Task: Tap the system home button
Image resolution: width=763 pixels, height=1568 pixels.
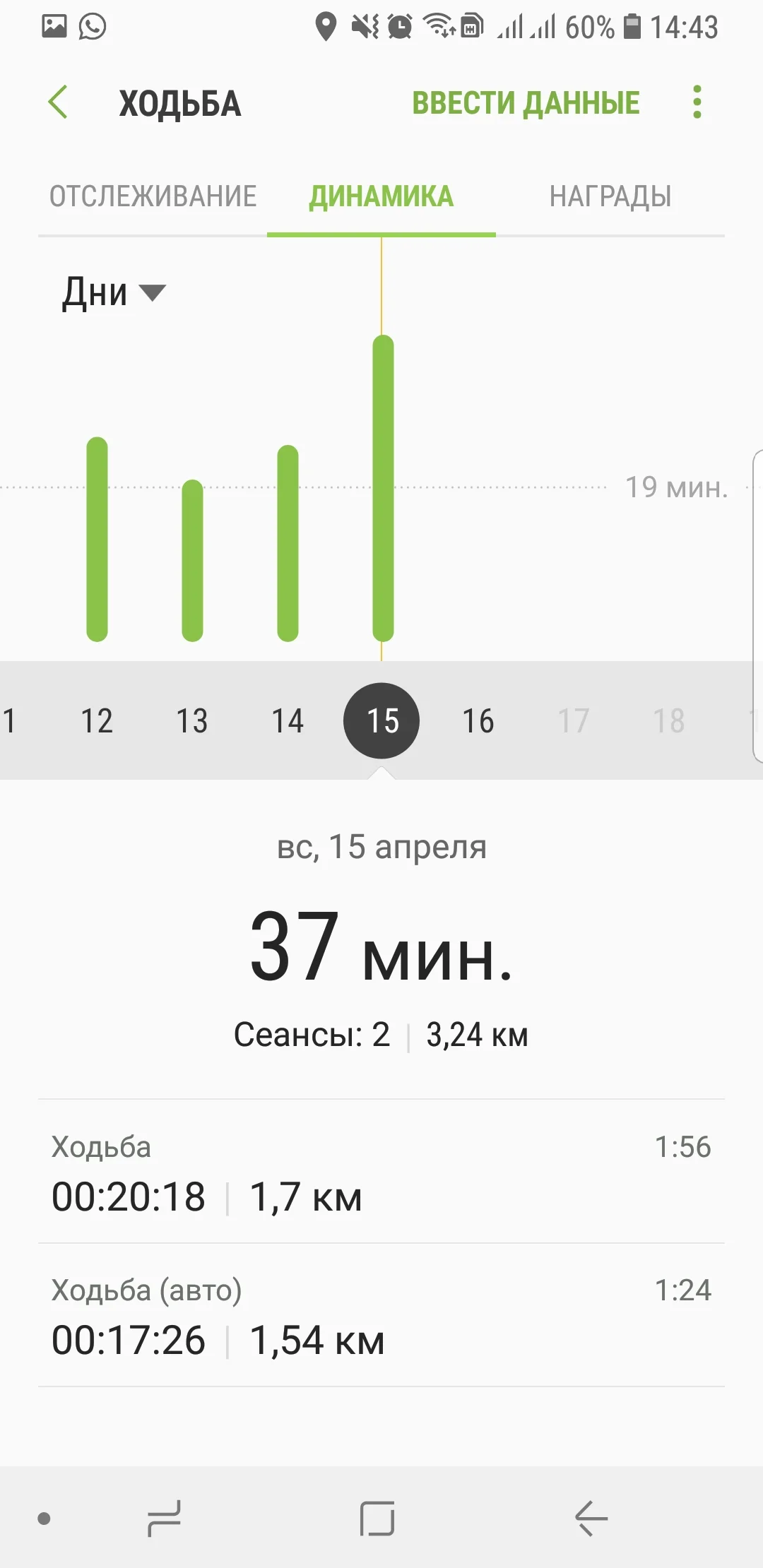Action: (377, 1518)
